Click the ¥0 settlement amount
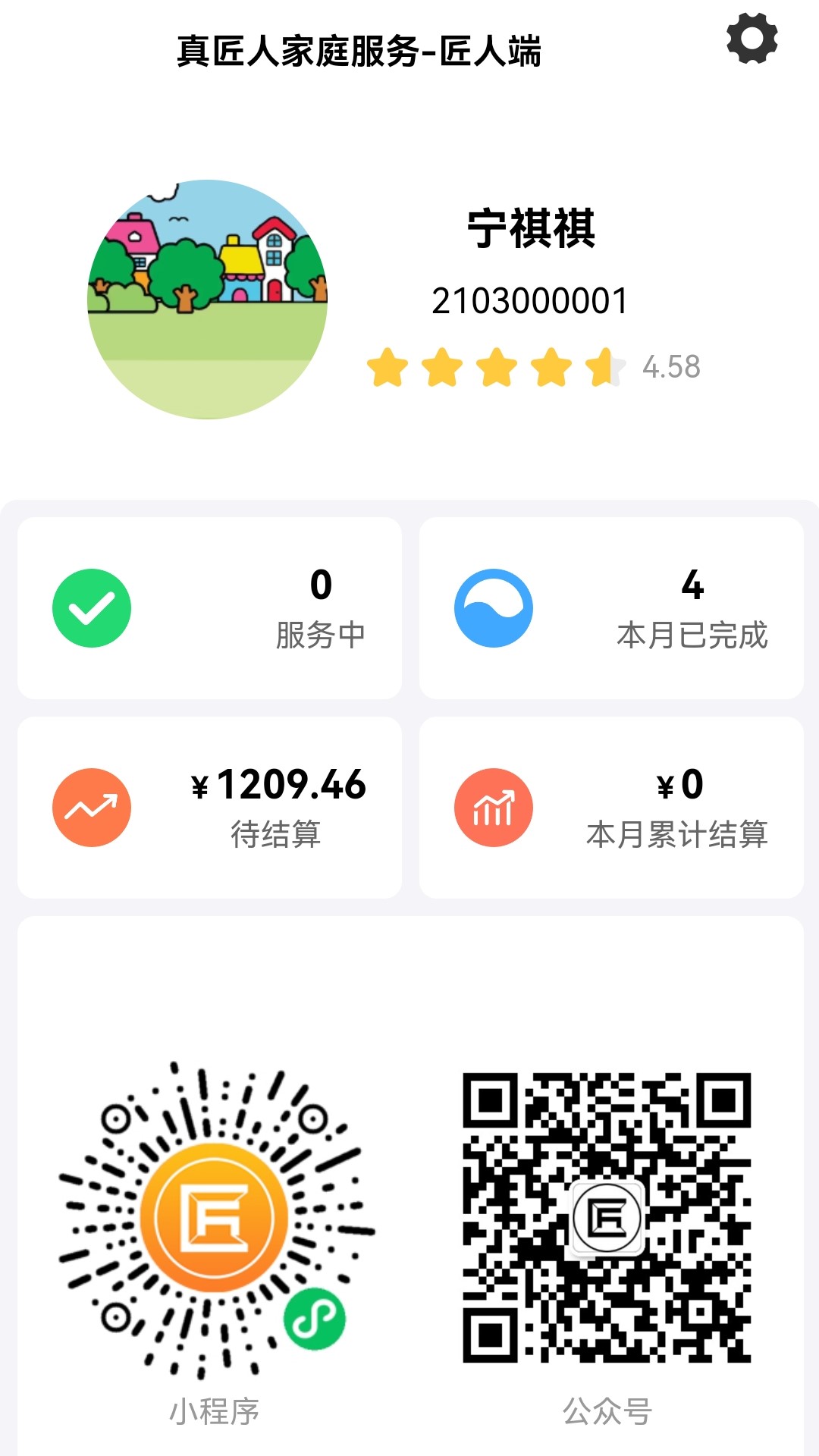The width and height of the screenshot is (819, 1456). (x=680, y=787)
